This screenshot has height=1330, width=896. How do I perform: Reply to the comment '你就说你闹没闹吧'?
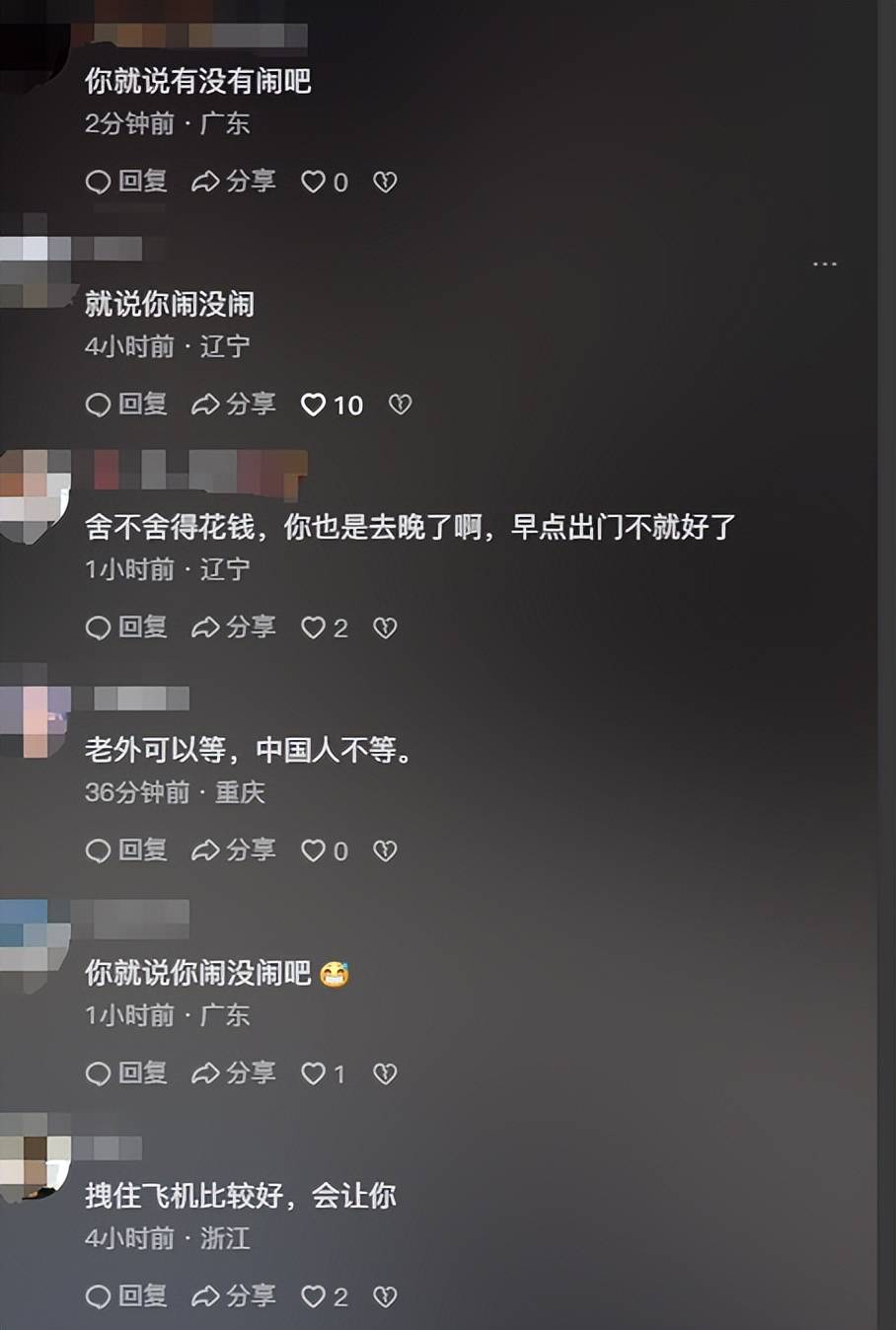coord(126,1073)
